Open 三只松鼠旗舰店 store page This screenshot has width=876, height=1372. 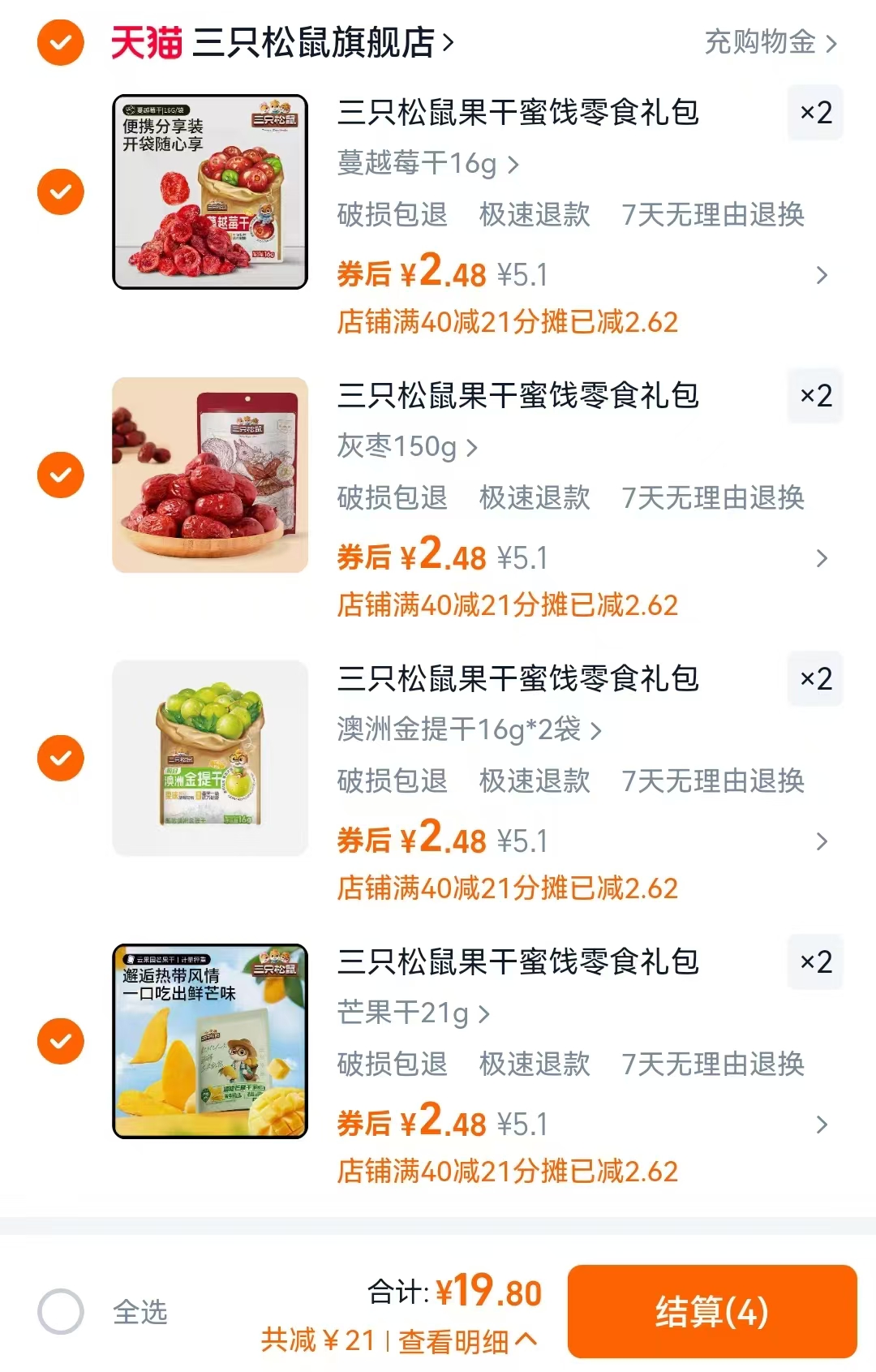coord(316,42)
